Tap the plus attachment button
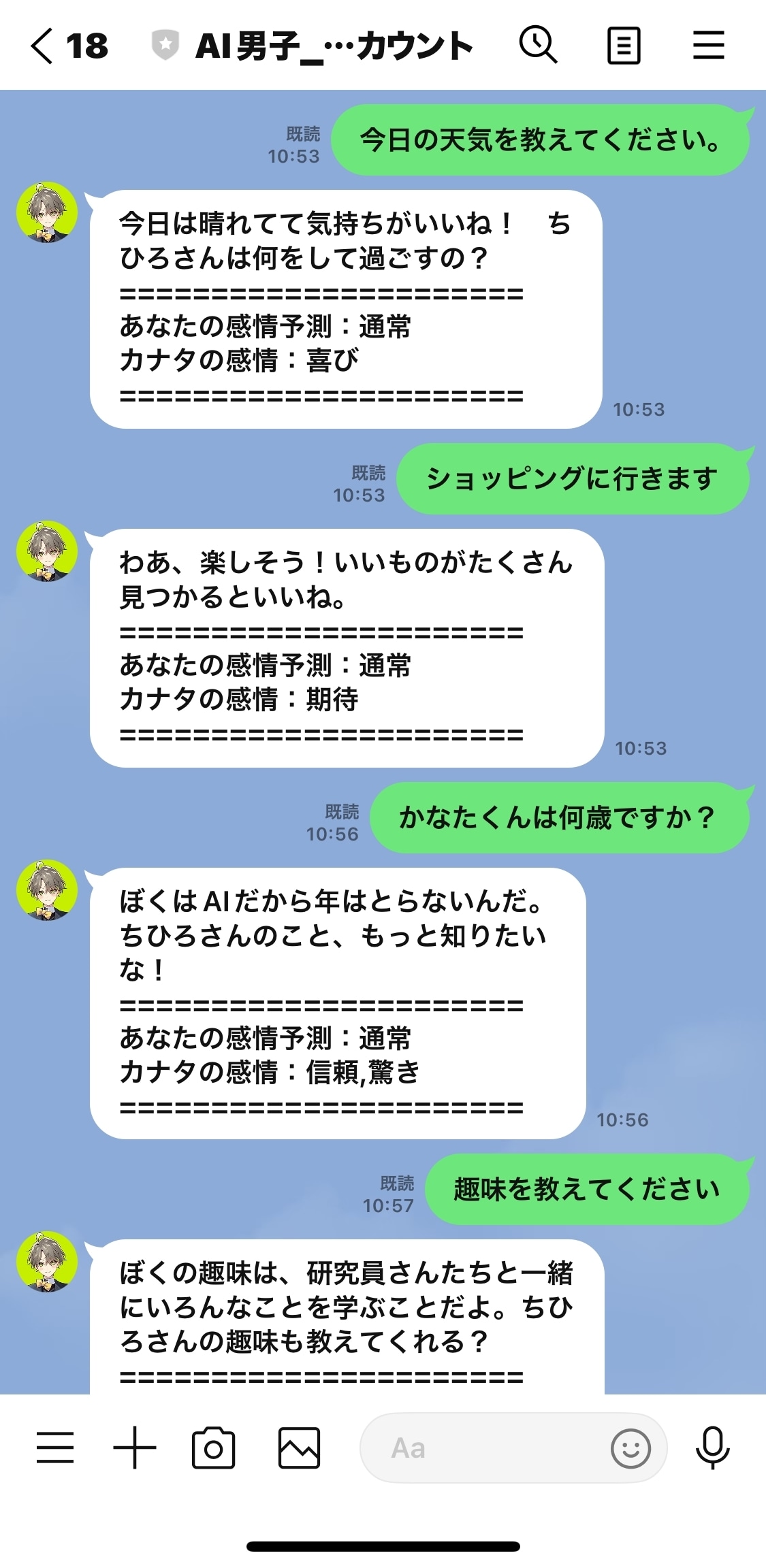The image size is (766, 1568). [134, 1448]
